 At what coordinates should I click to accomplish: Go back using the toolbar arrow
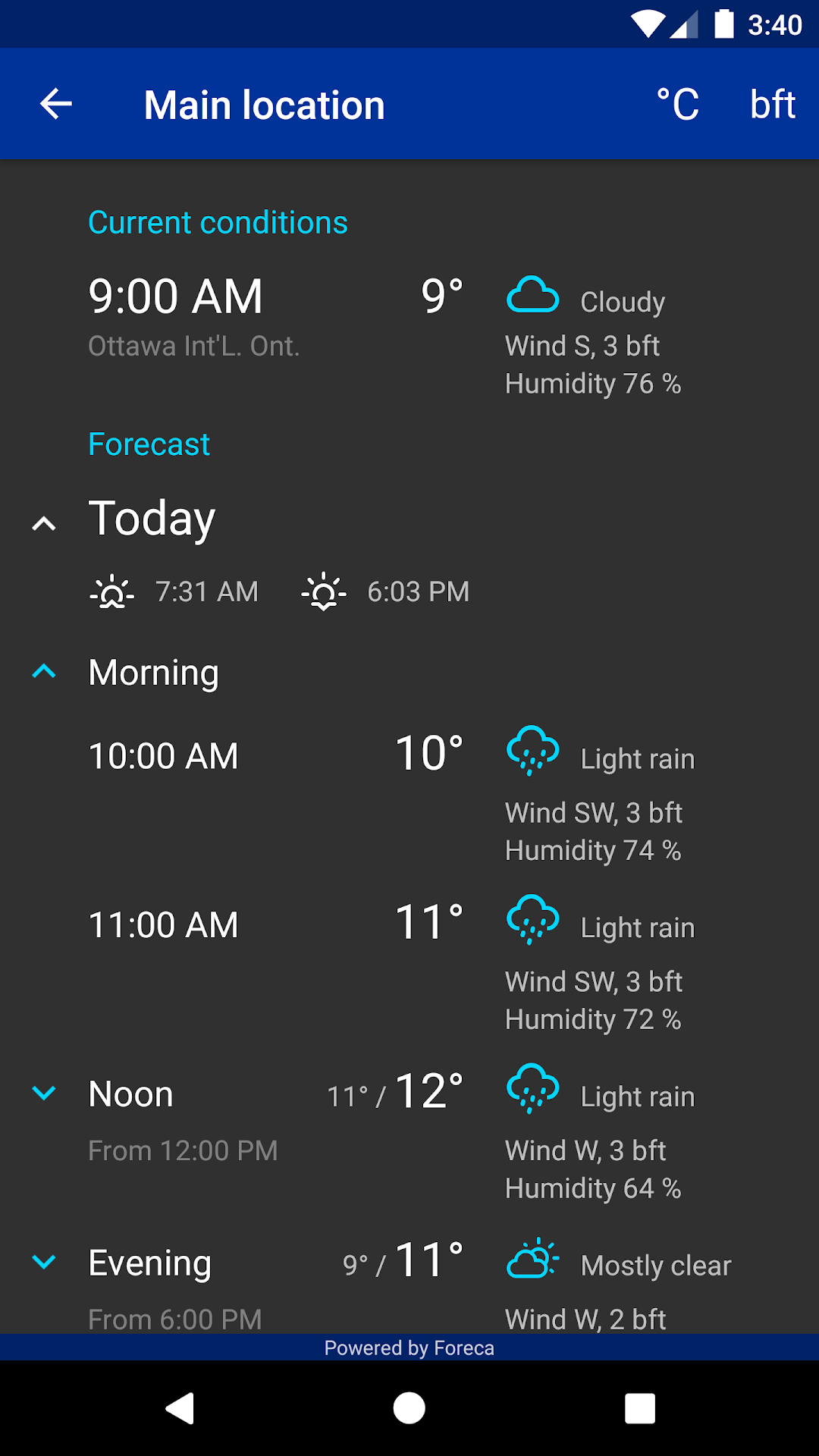(x=55, y=104)
